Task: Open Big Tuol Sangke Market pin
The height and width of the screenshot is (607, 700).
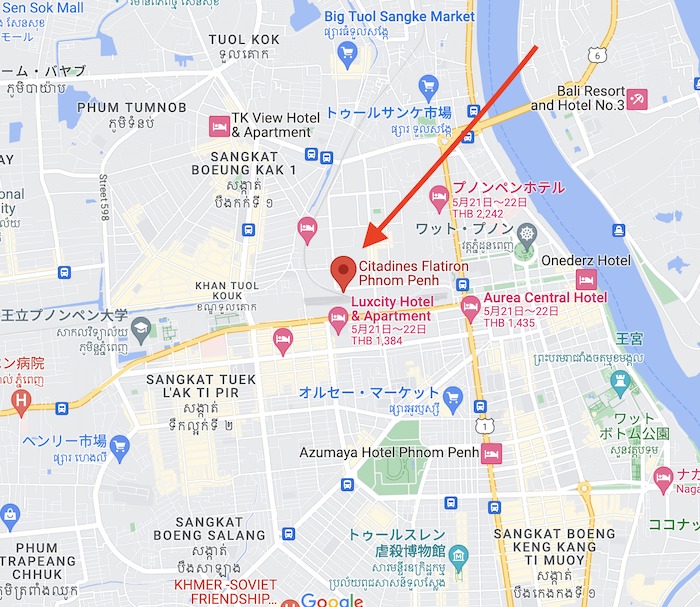Action: (347, 52)
